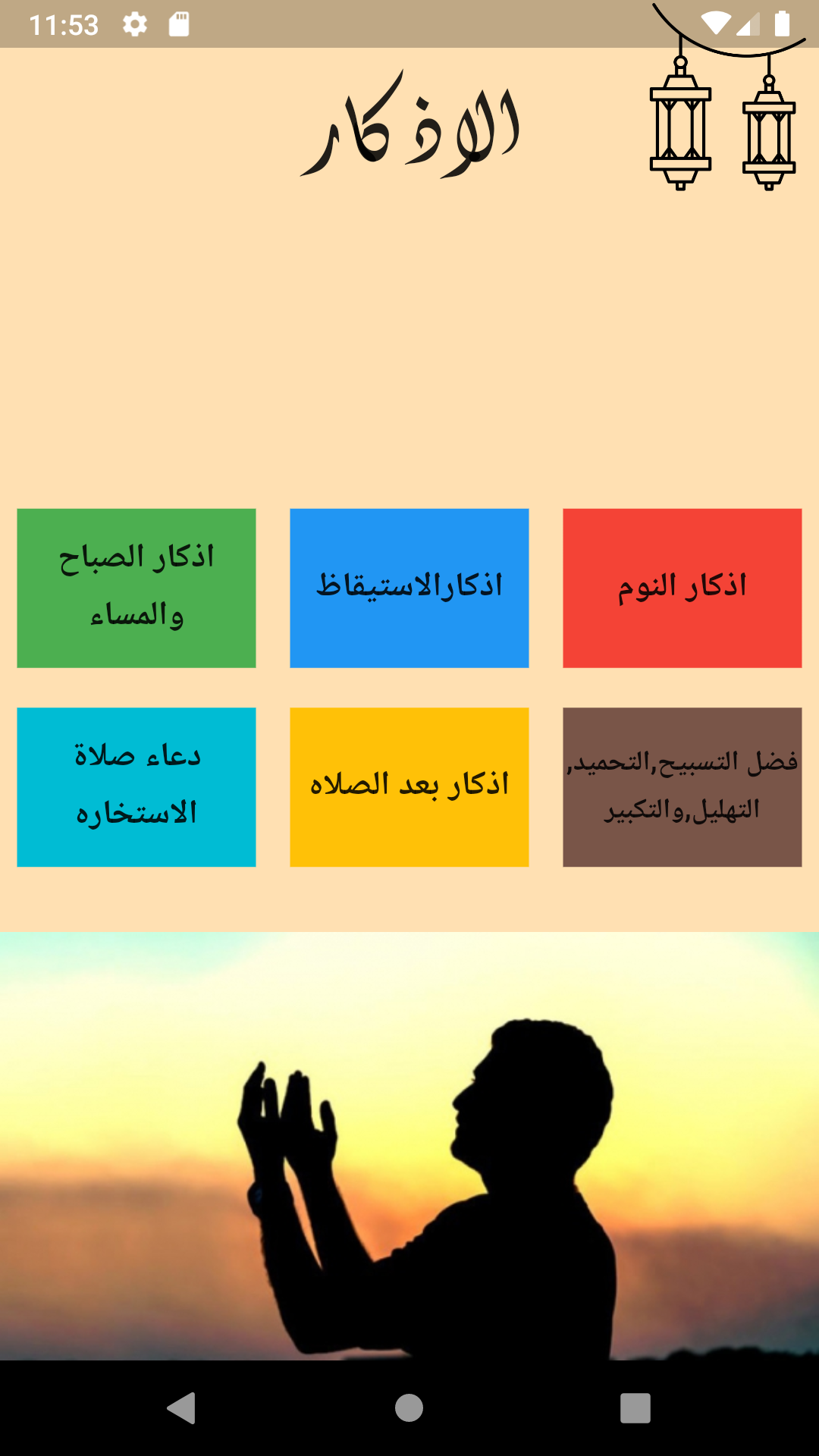Image resolution: width=819 pixels, height=1456 pixels.
Task: Open اذكار بعد الصلاه section
Action: coord(408,786)
